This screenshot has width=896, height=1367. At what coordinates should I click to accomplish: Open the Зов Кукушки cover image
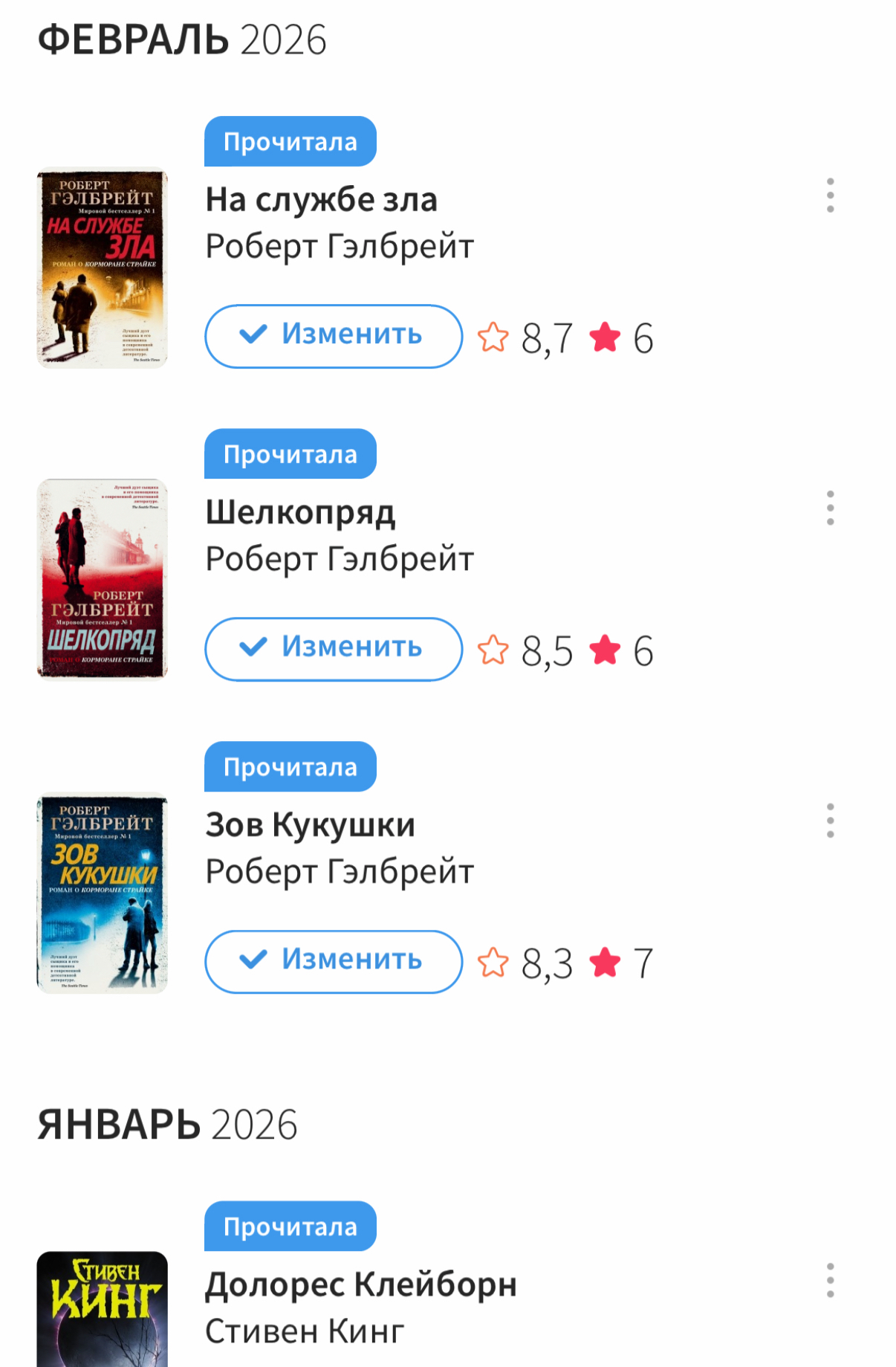(x=103, y=893)
